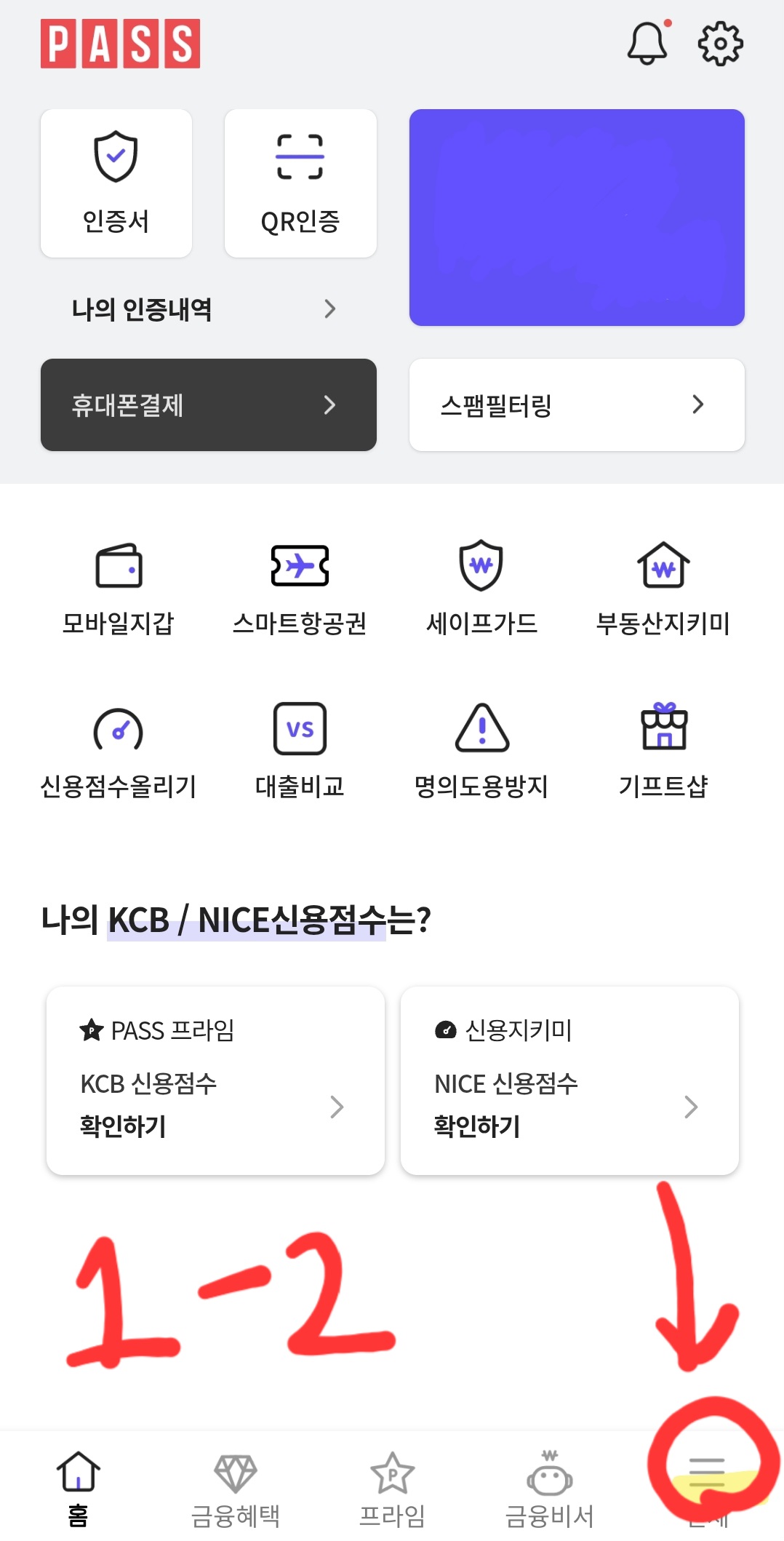Select QR인증 to scan a QR code
The image size is (784, 1541).
300,183
